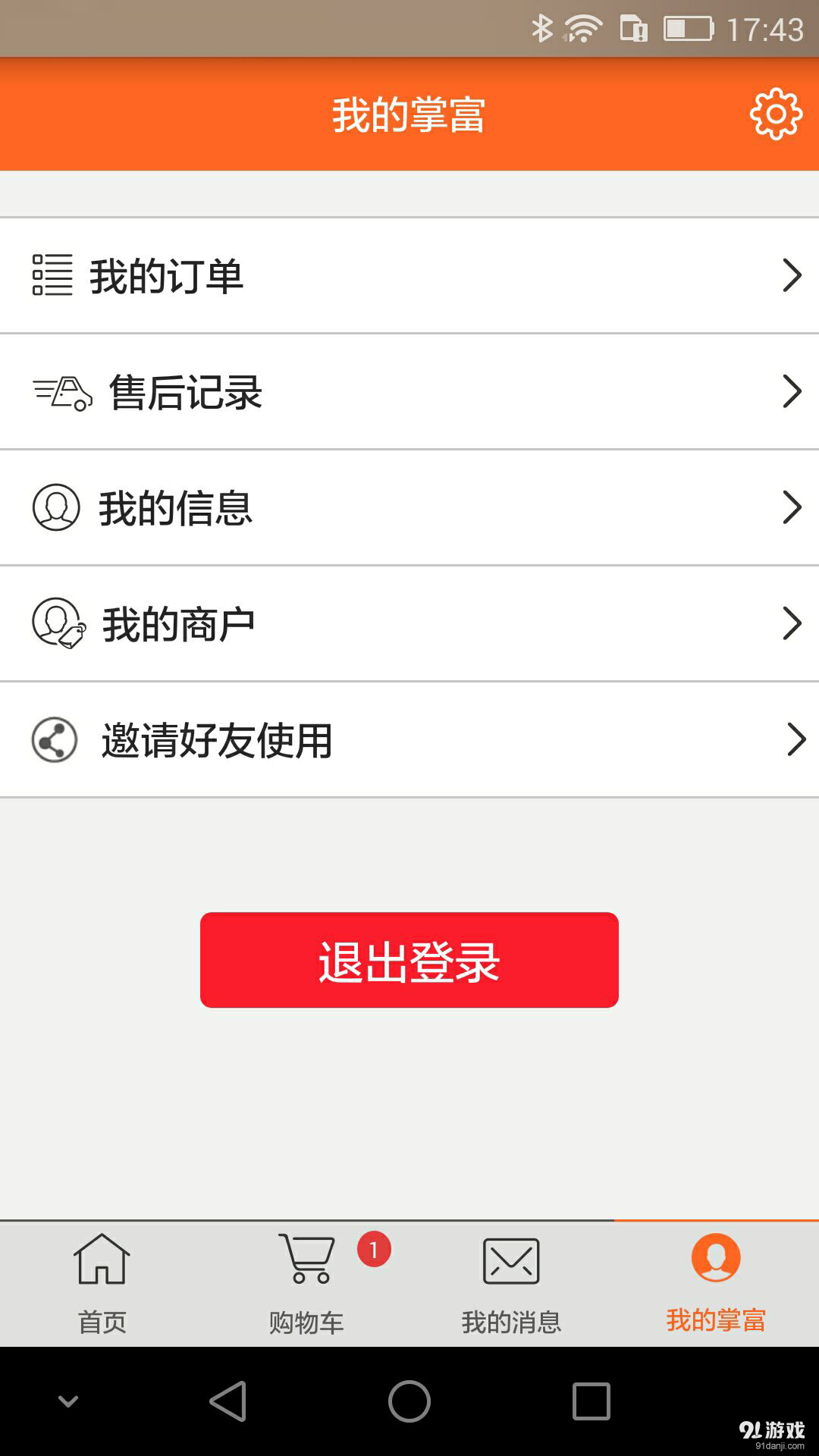Viewport: 819px width, 1456px height.
Task: Expand the 我的订单 row chevron
Action: click(x=792, y=275)
